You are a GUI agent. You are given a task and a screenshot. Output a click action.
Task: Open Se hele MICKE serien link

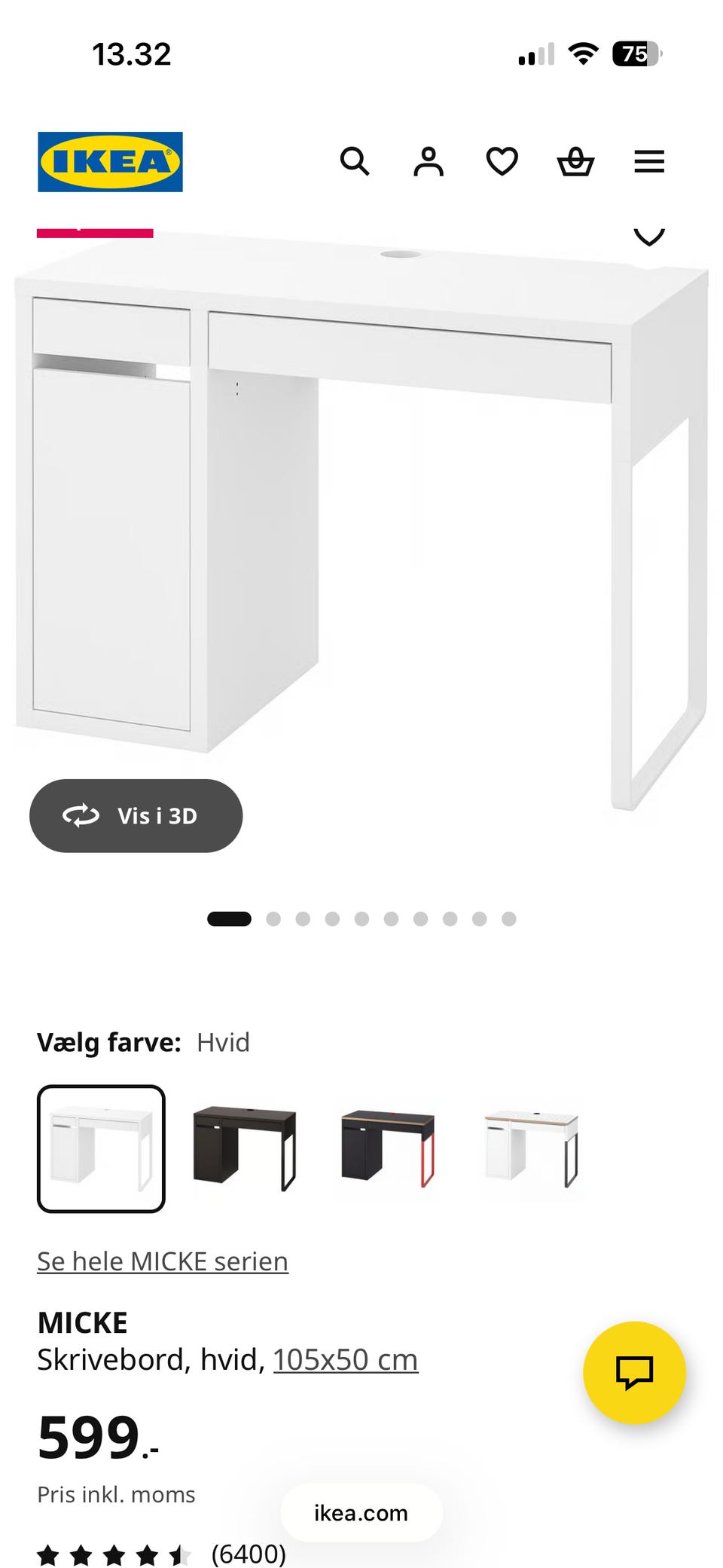pyautogui.click(x=163, y=1261)
